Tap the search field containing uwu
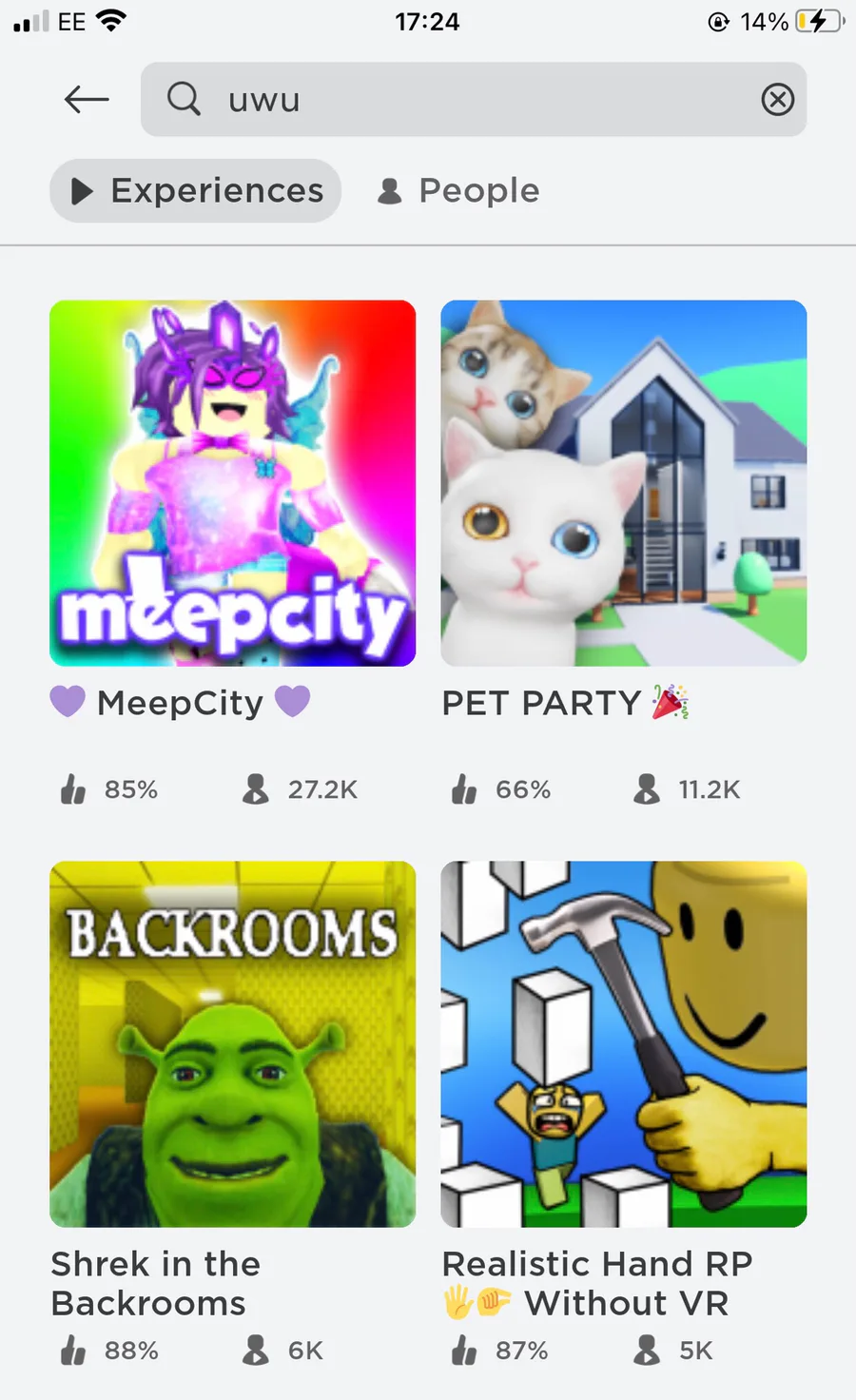856x1400 pixels. (x=474, y=99)
